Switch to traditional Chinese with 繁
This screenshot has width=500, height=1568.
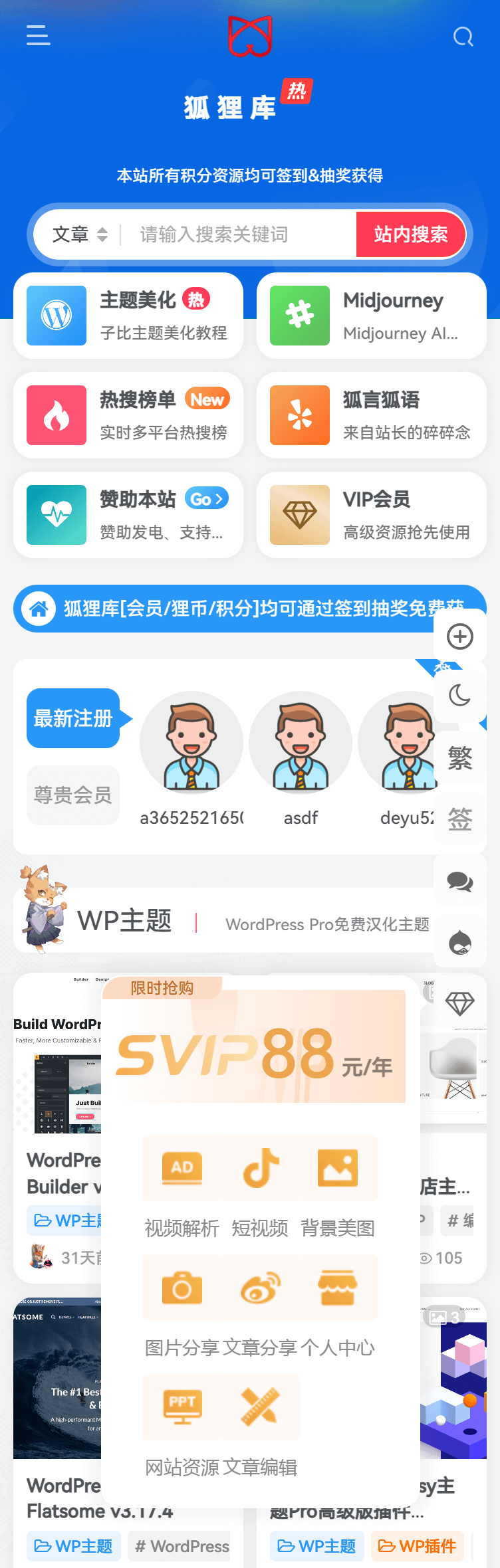tap(460, 757)
